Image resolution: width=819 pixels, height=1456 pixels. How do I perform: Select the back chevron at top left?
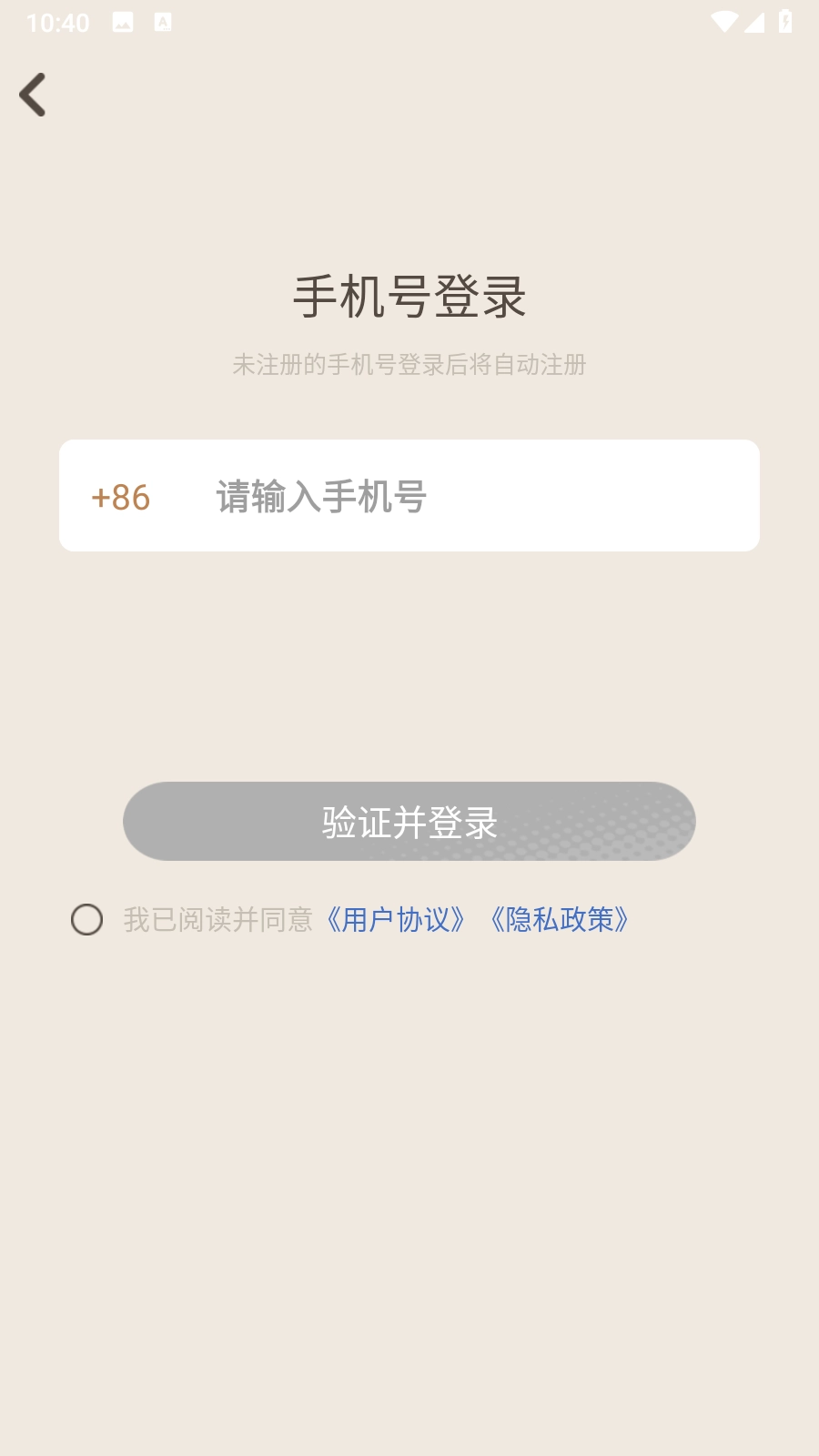point(34,95)
